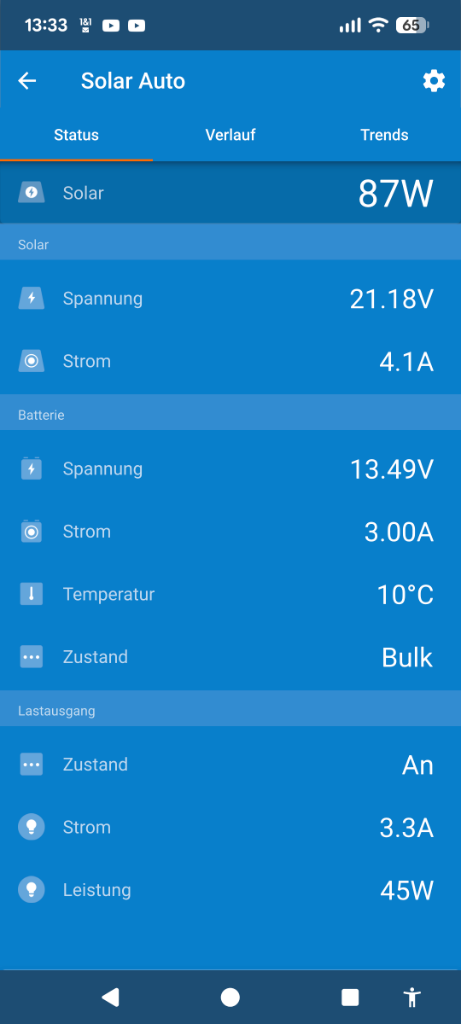The height and width of the screenshot is (1024, 461).
Task: Go back using the app bar arrow
Action: tap(27, 81)
